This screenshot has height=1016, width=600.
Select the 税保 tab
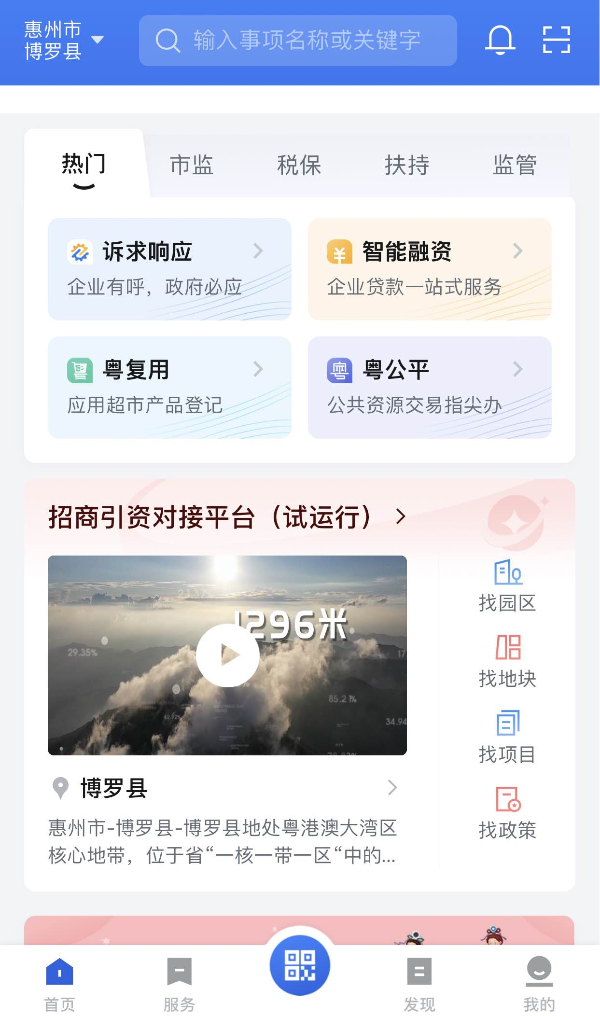[299, 165]
